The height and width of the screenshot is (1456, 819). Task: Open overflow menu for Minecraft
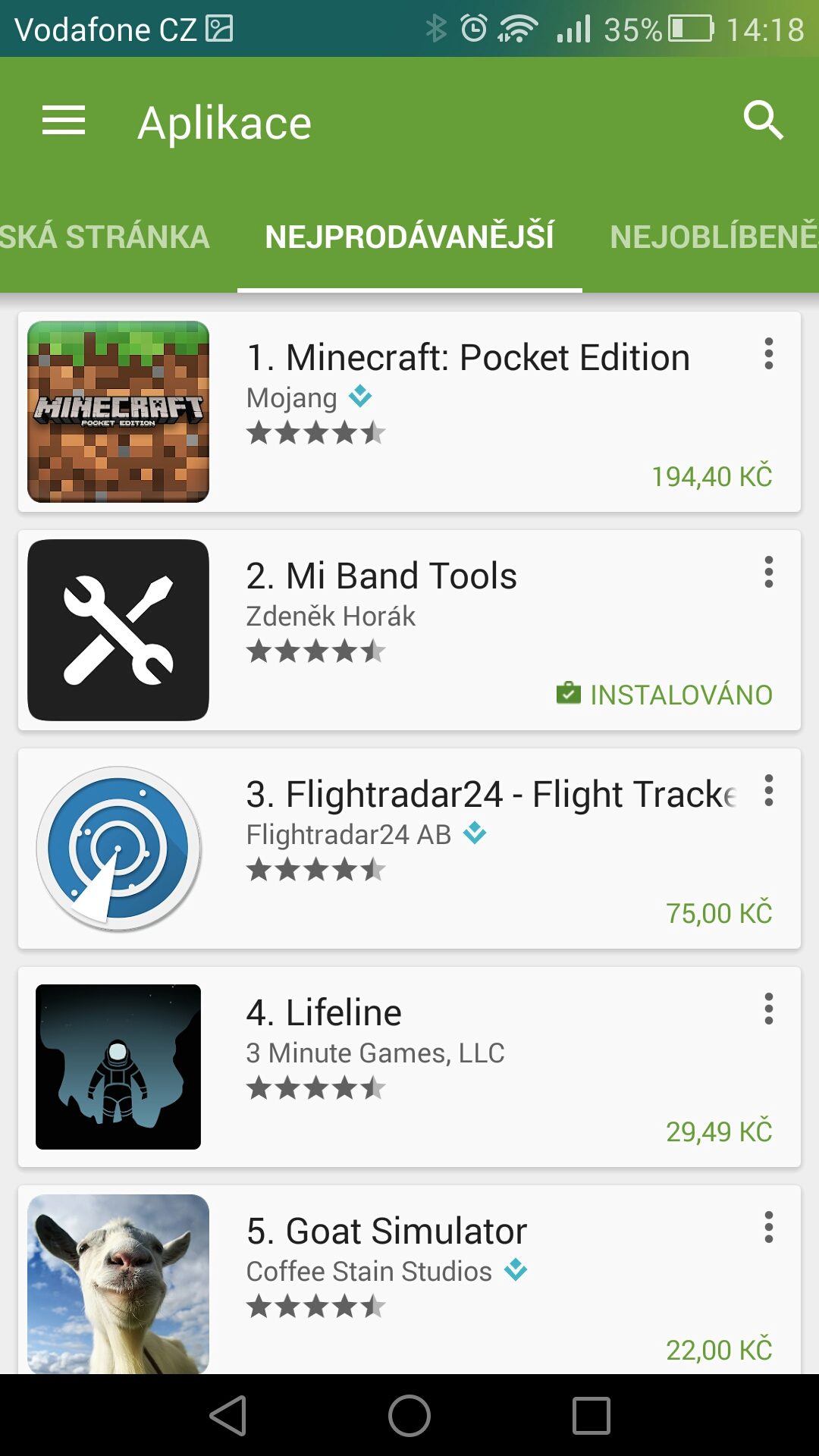click(x=769, y=354)
